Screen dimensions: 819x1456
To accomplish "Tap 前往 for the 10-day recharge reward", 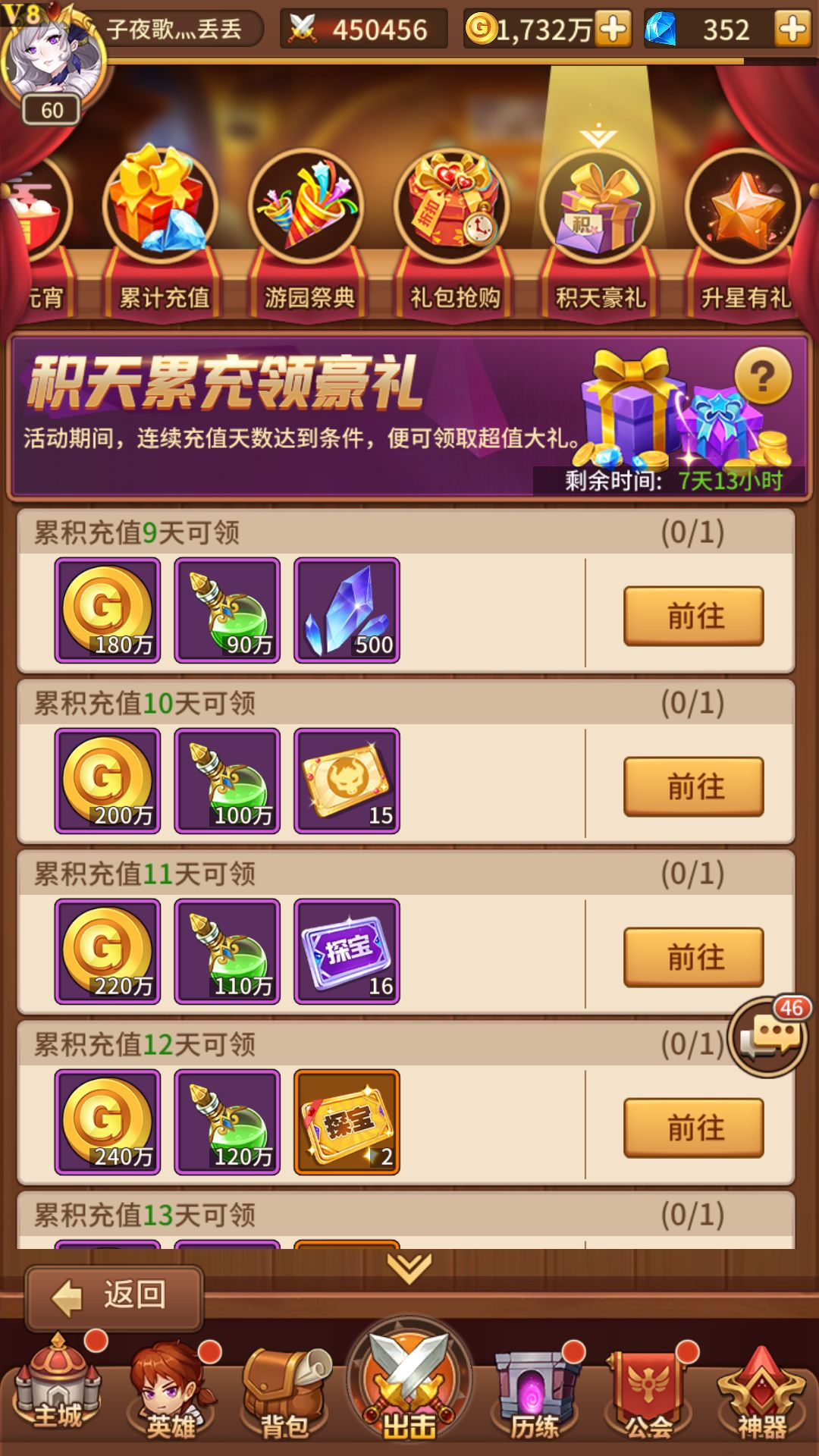I will click(x=693, y=786).
